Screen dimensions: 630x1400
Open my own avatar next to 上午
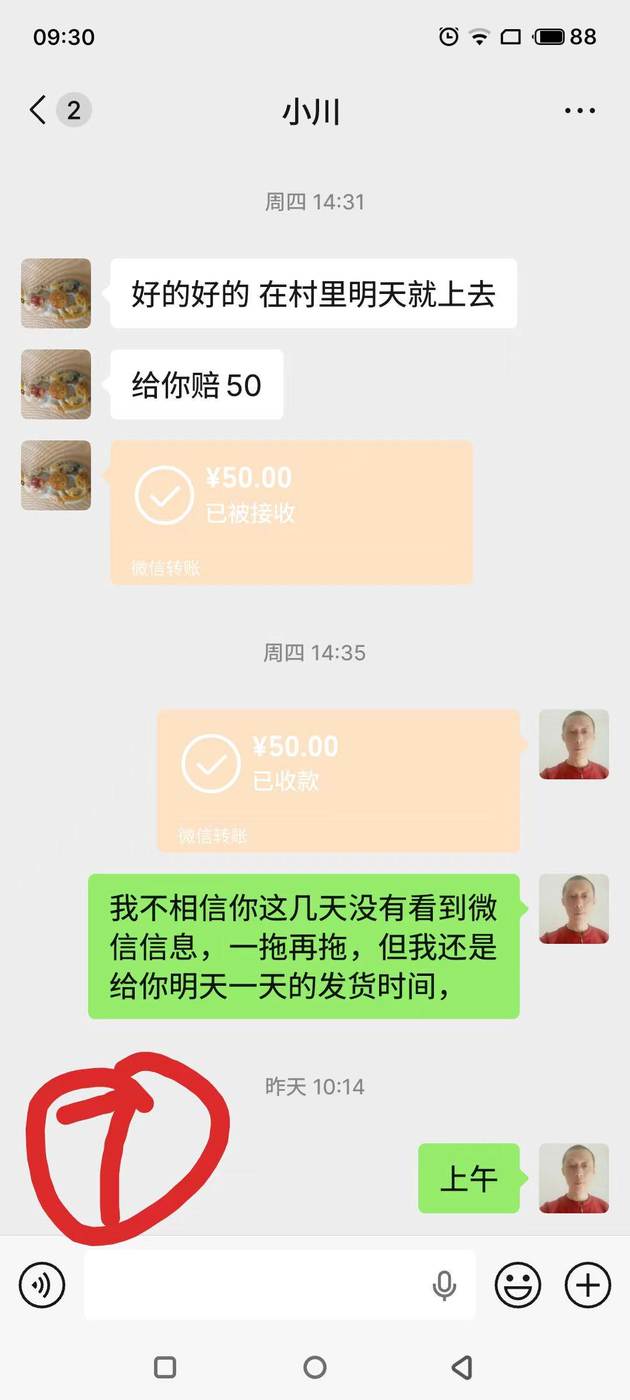pyautogui.click(x=573, y=1178)
